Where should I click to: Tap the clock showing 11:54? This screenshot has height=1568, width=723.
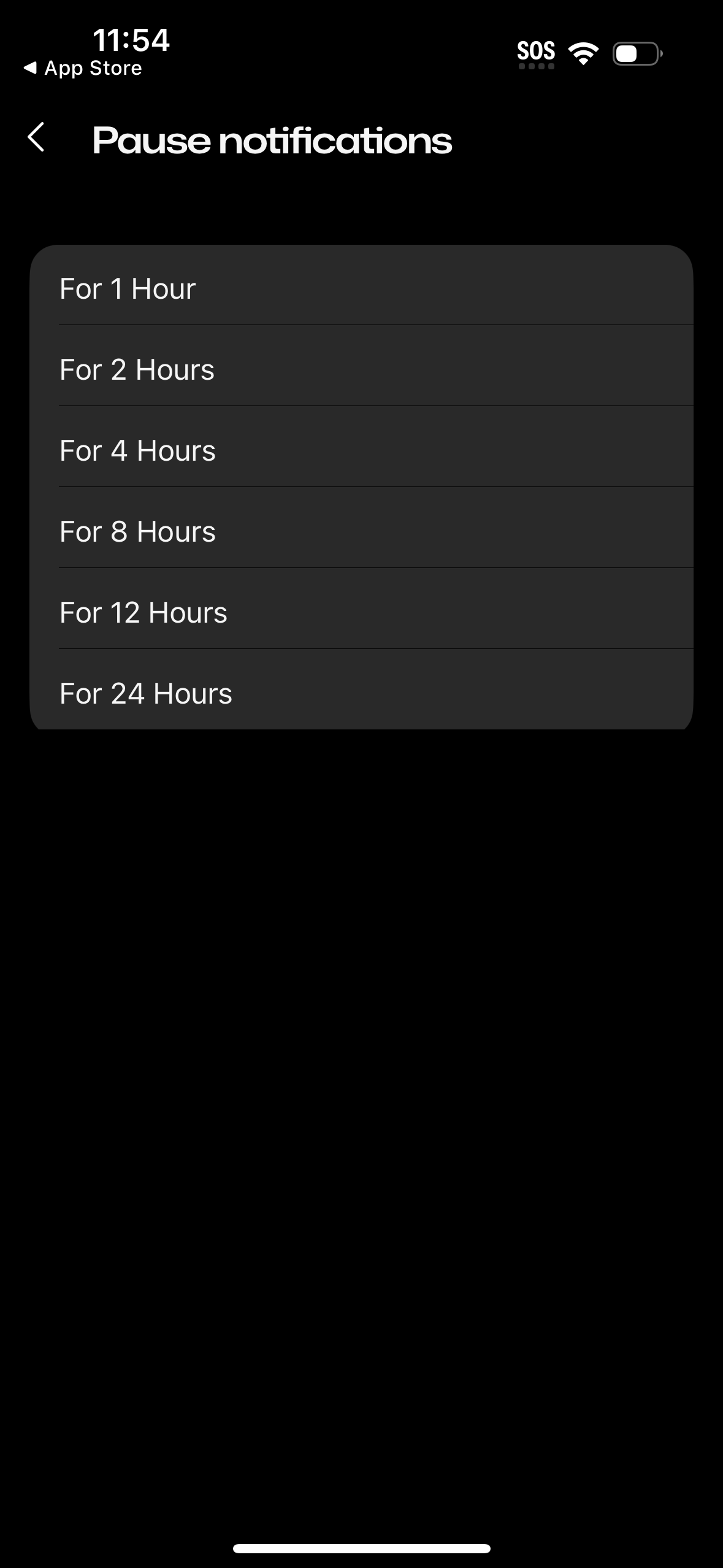[x=131, y=41]
